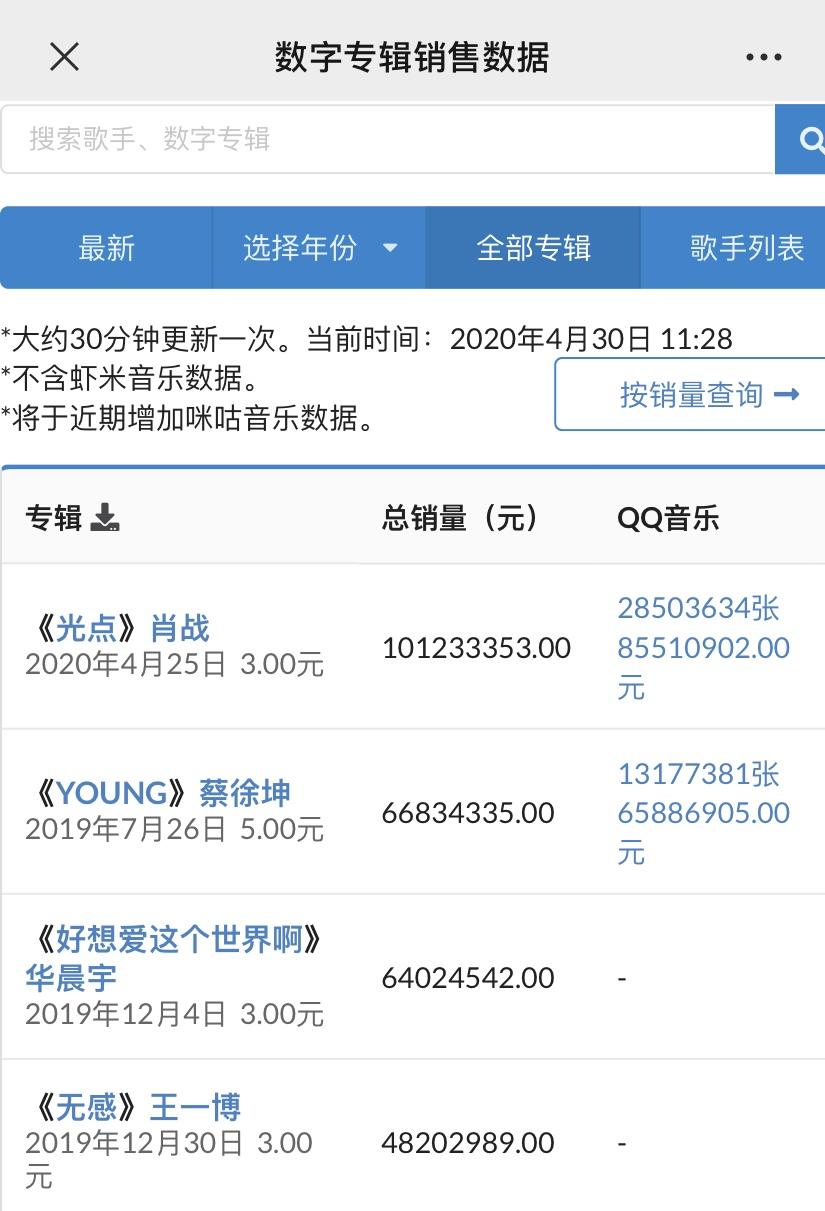Click the download icon beside 专辑 header
Screen dimensions: 825x1211
click(104, 517)
